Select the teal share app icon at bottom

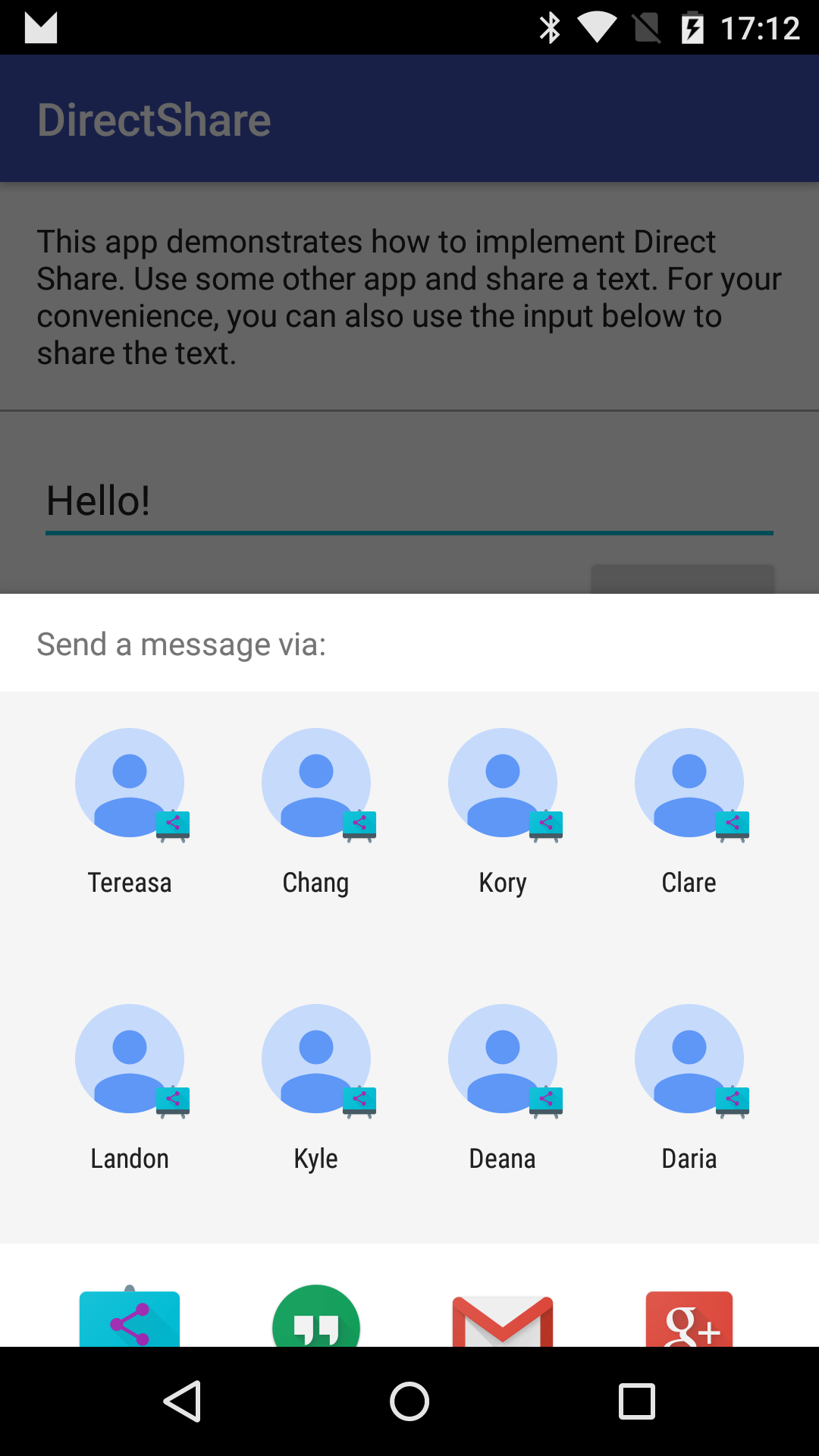[x=127, y=1319]
